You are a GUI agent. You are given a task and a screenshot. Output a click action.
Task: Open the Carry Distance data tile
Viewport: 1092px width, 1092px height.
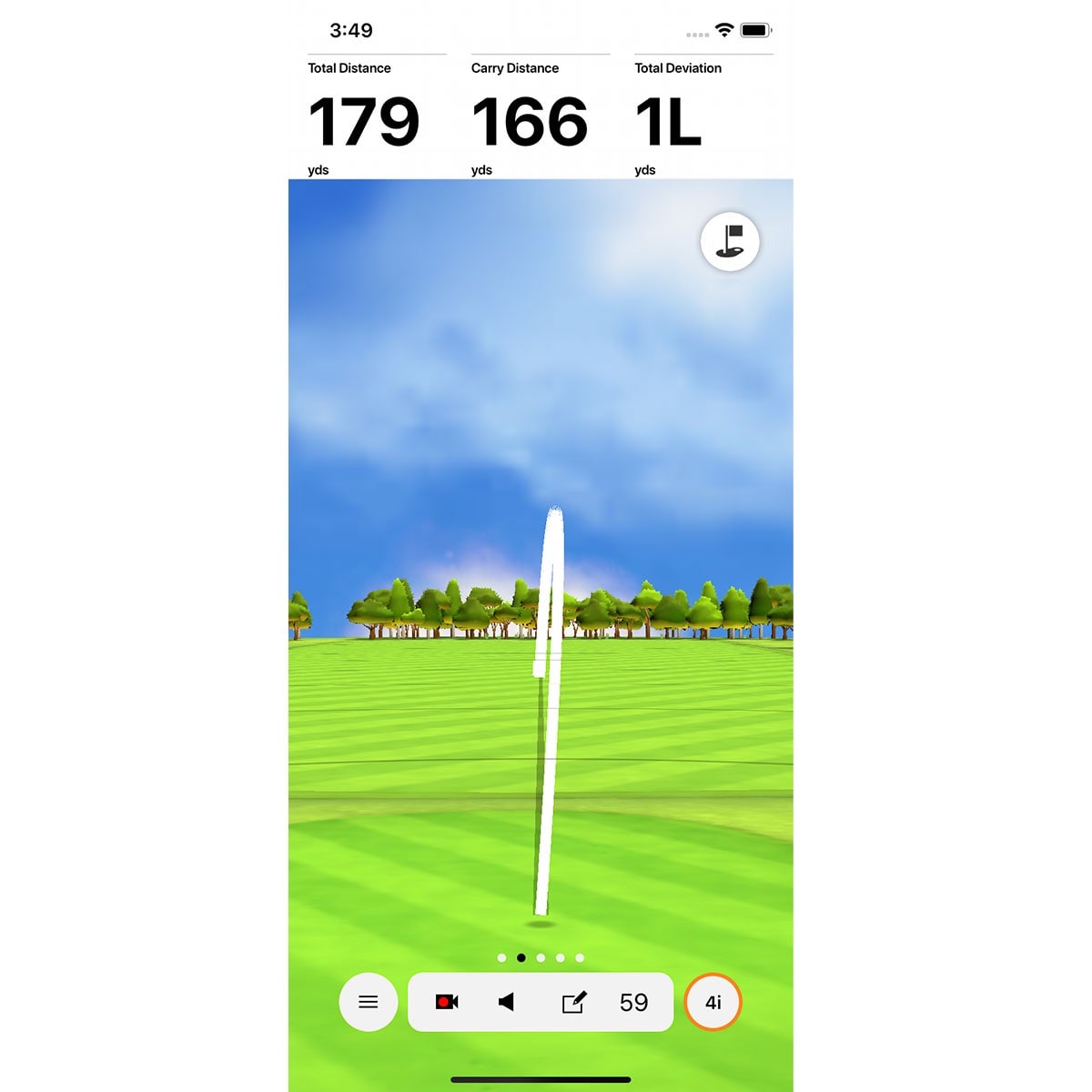[x=540, y=118]
